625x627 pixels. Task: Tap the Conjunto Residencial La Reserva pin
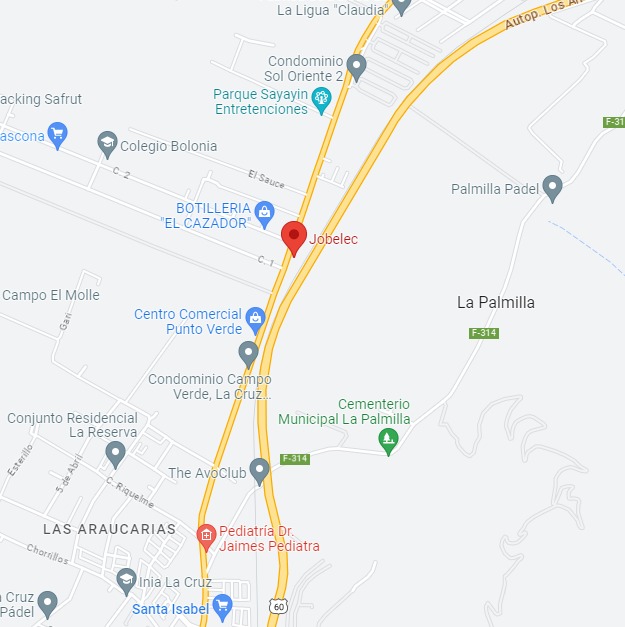pos(115,453)
